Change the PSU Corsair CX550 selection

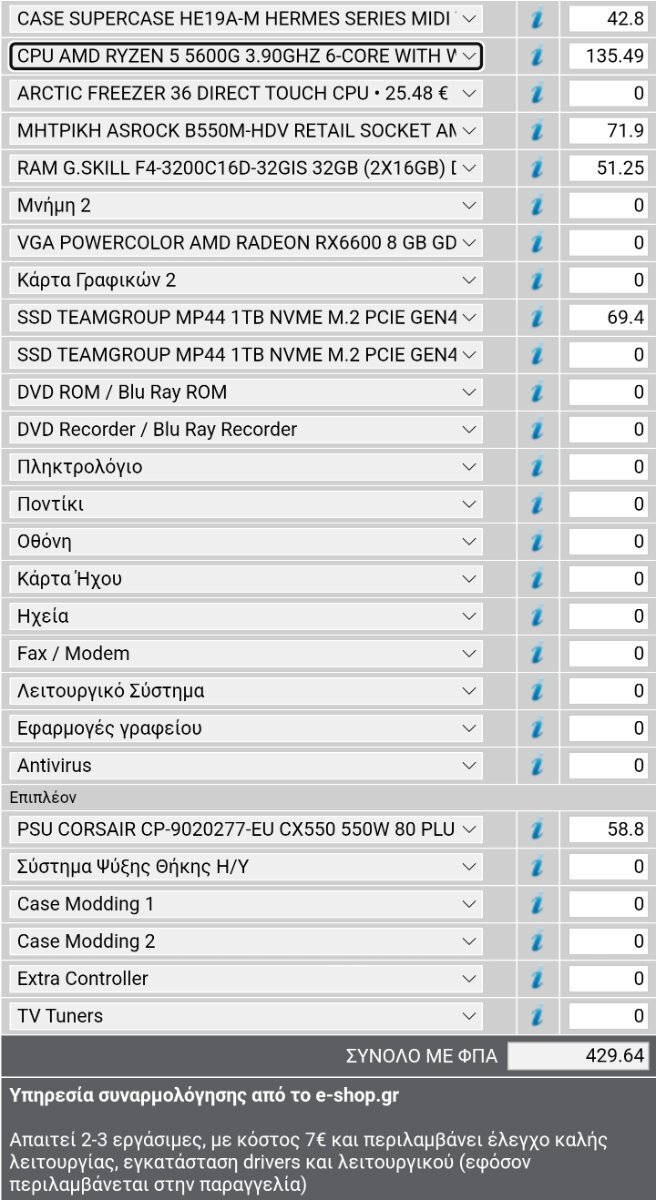[246, 829]
